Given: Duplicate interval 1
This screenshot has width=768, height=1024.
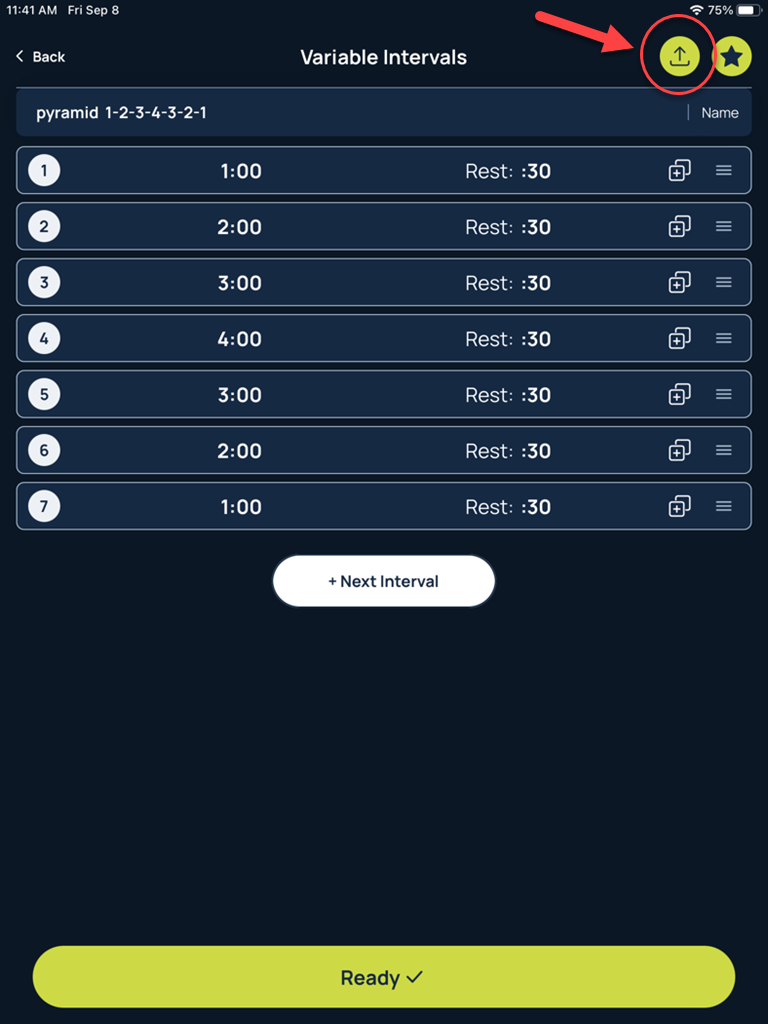Looking at the screenshot, I should [679, 171].
